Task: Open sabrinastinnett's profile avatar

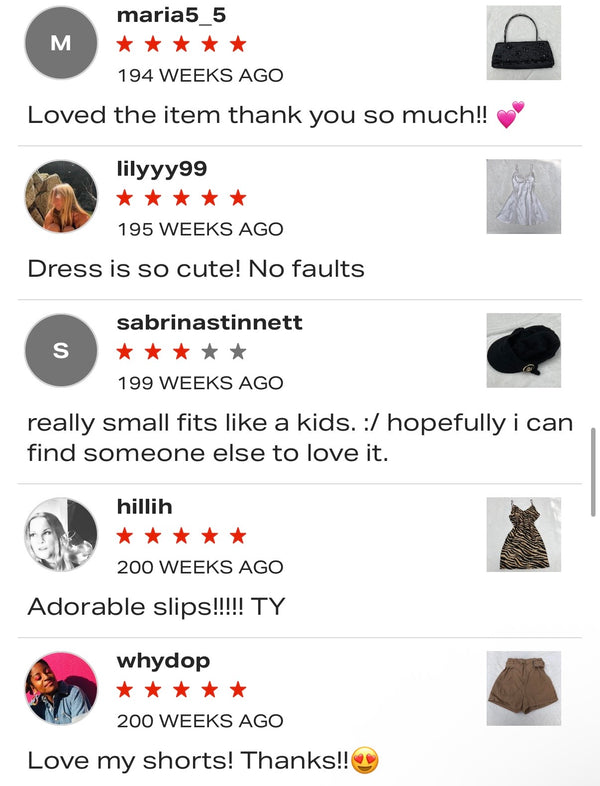Action: [x=61, y=351]
